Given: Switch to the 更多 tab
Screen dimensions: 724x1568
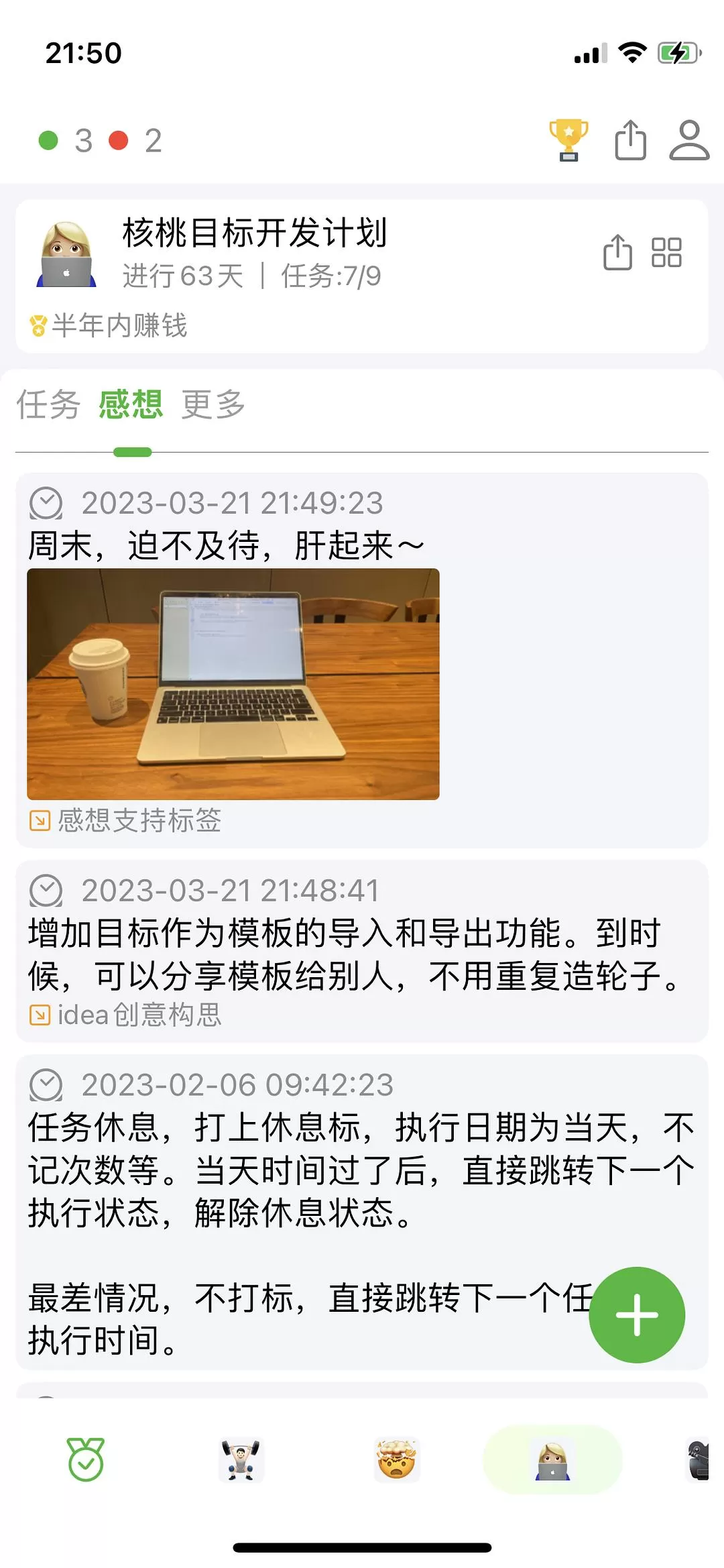Looking at the screenshot, I should [x=213, y=404].
